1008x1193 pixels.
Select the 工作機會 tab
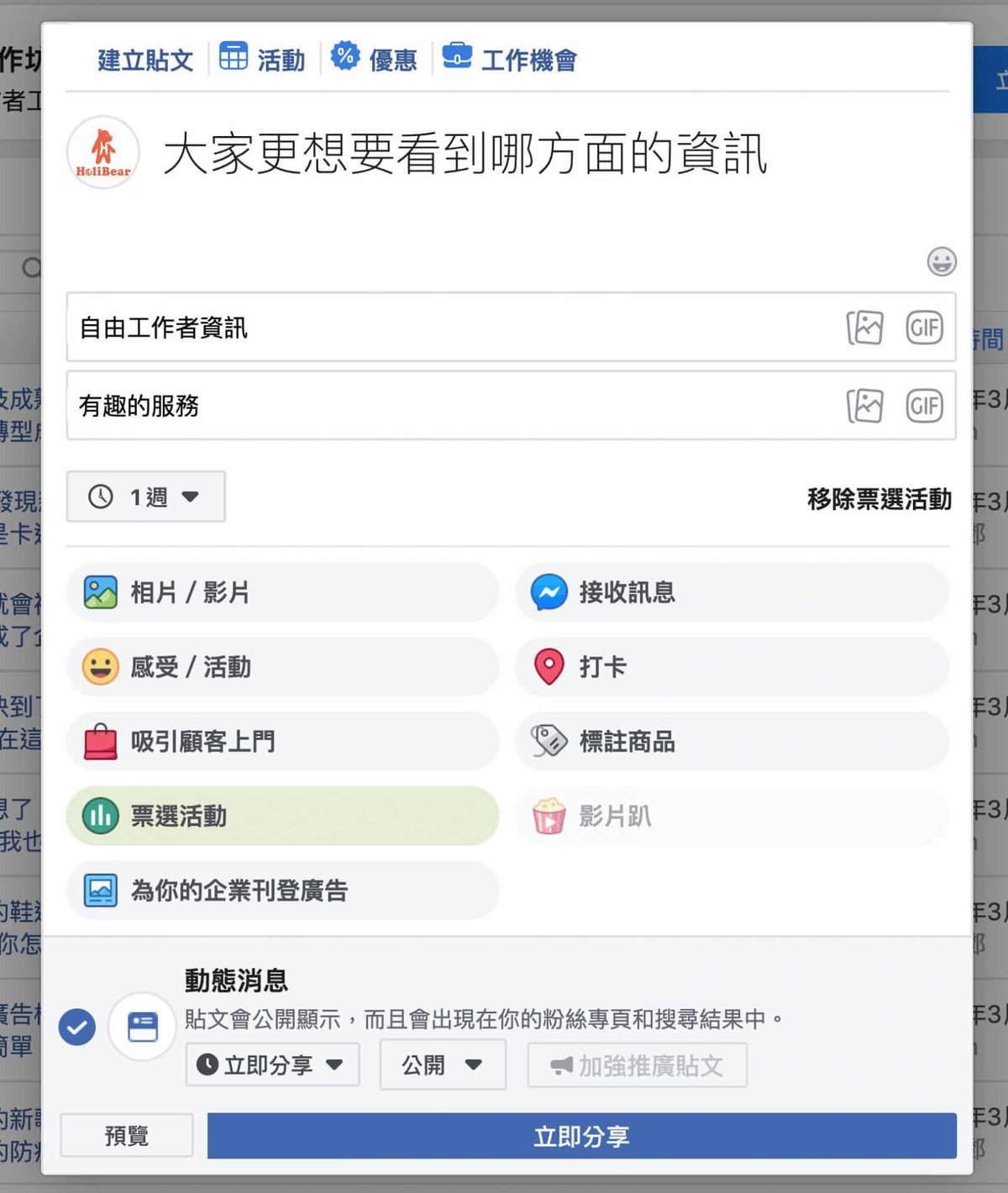[x=511, y=57]
